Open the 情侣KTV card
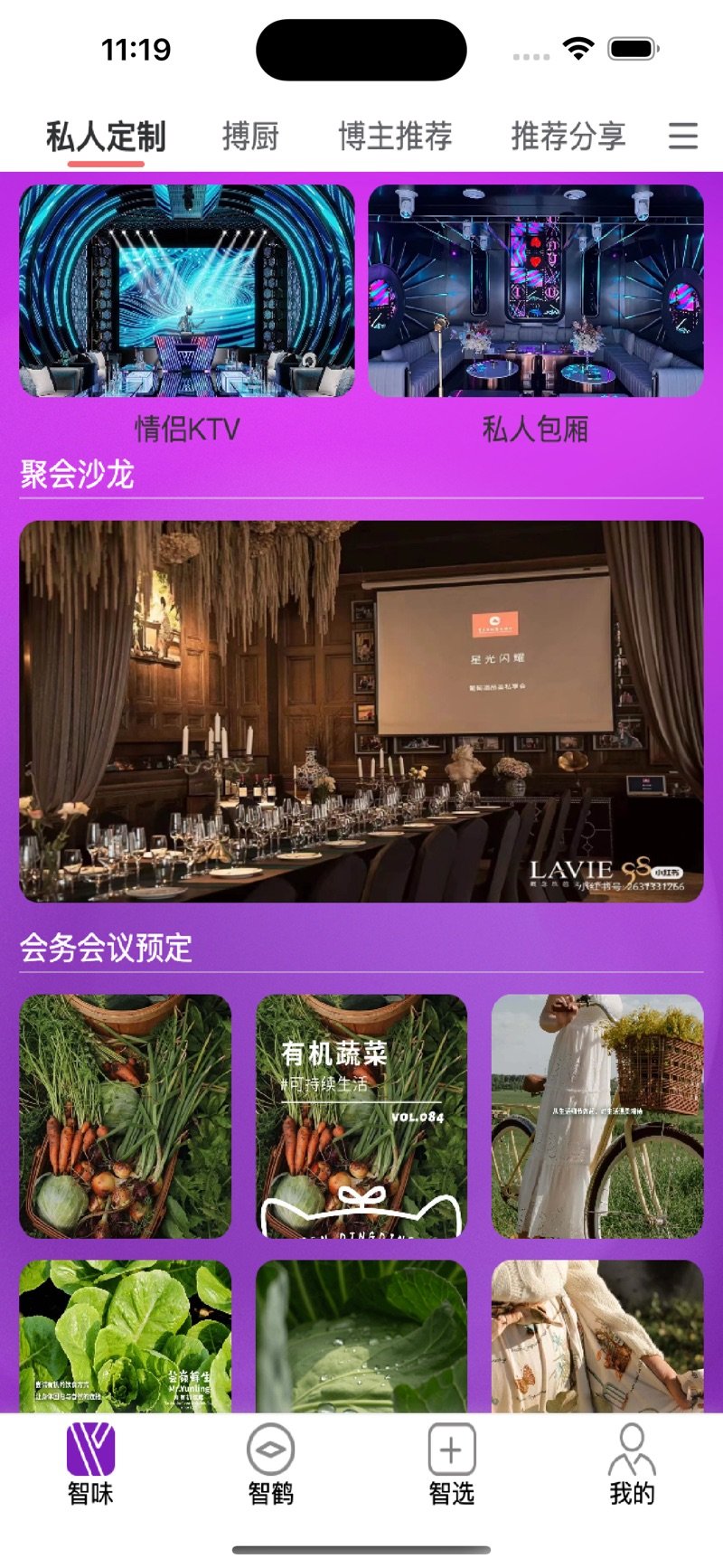723x1568 pixels. tap(187, 291)
